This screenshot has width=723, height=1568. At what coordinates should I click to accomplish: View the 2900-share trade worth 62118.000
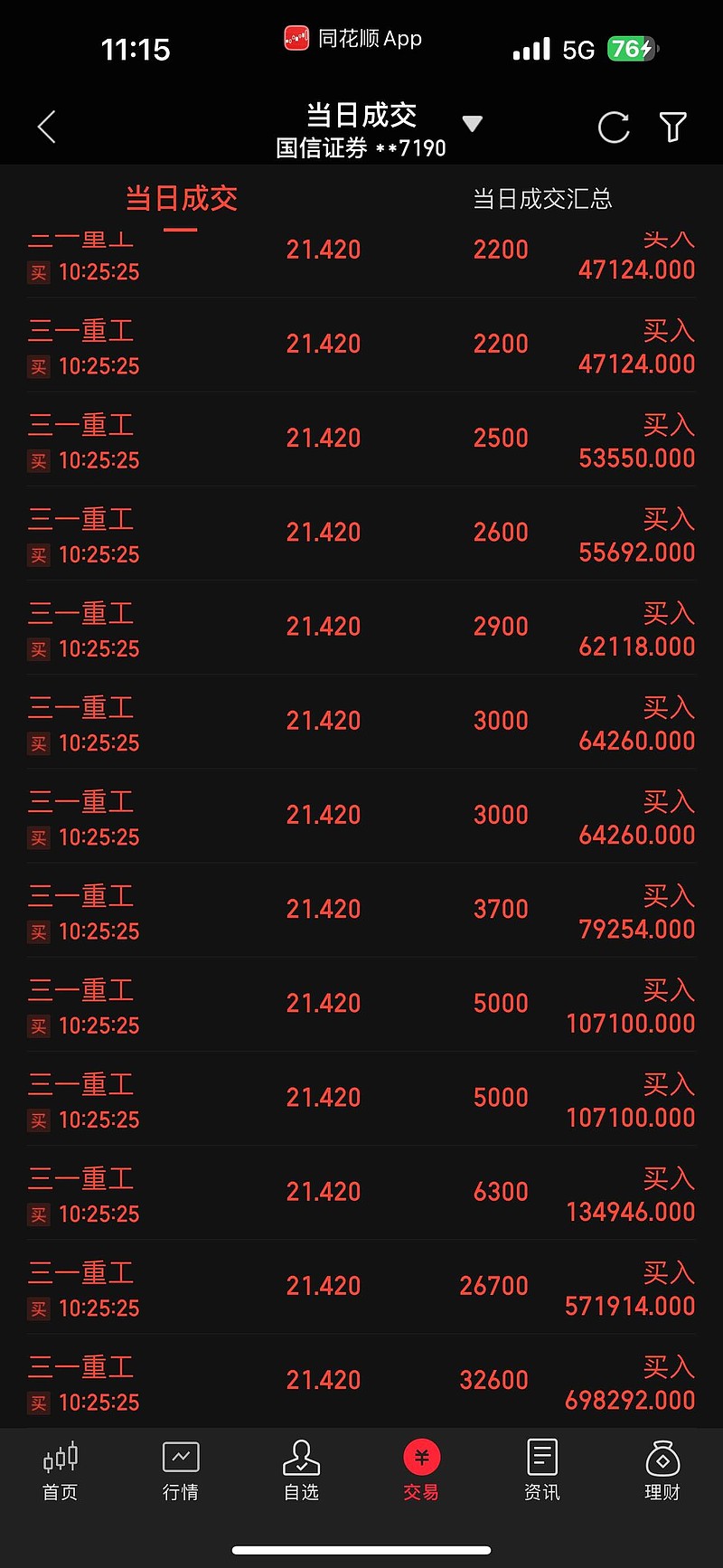(361, 628)
